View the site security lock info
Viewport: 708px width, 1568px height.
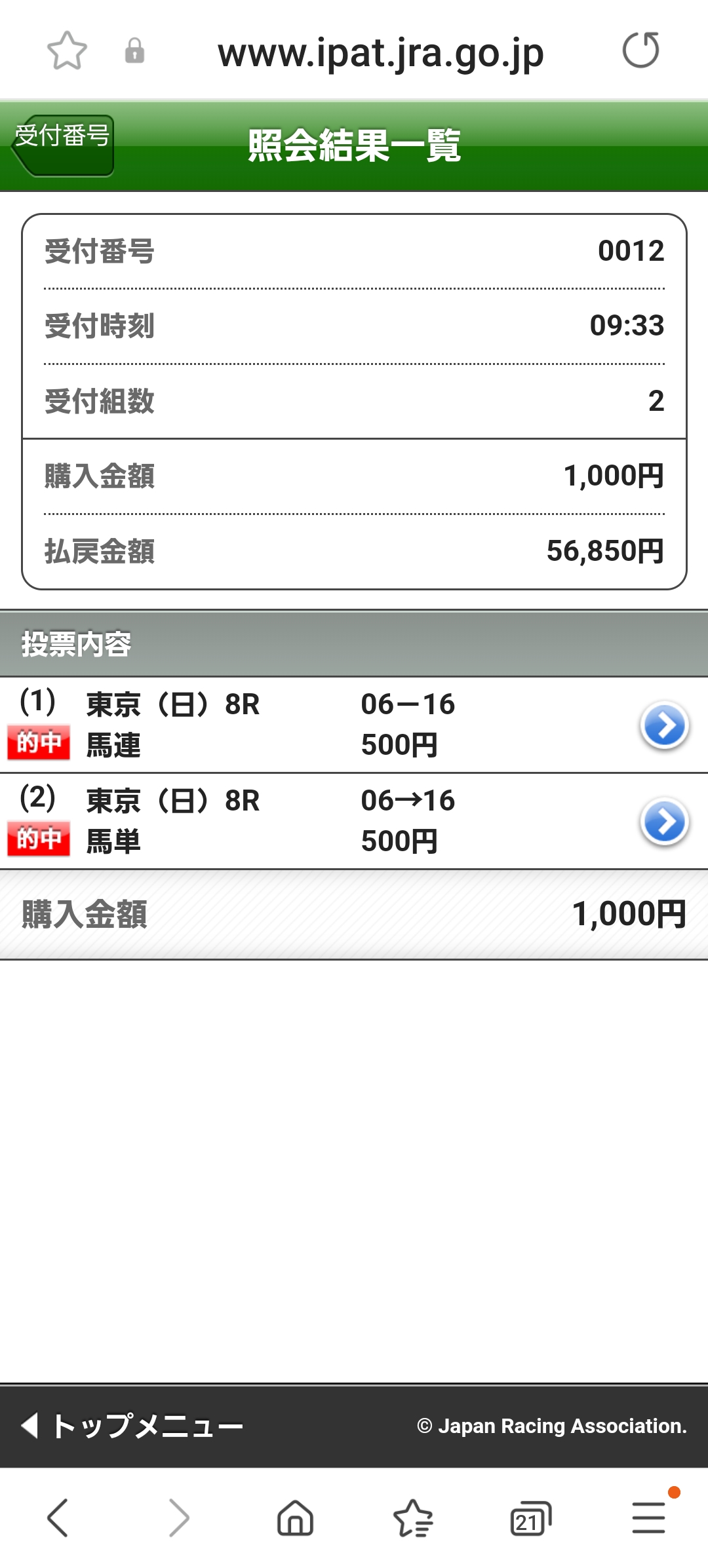pos(134,50)
